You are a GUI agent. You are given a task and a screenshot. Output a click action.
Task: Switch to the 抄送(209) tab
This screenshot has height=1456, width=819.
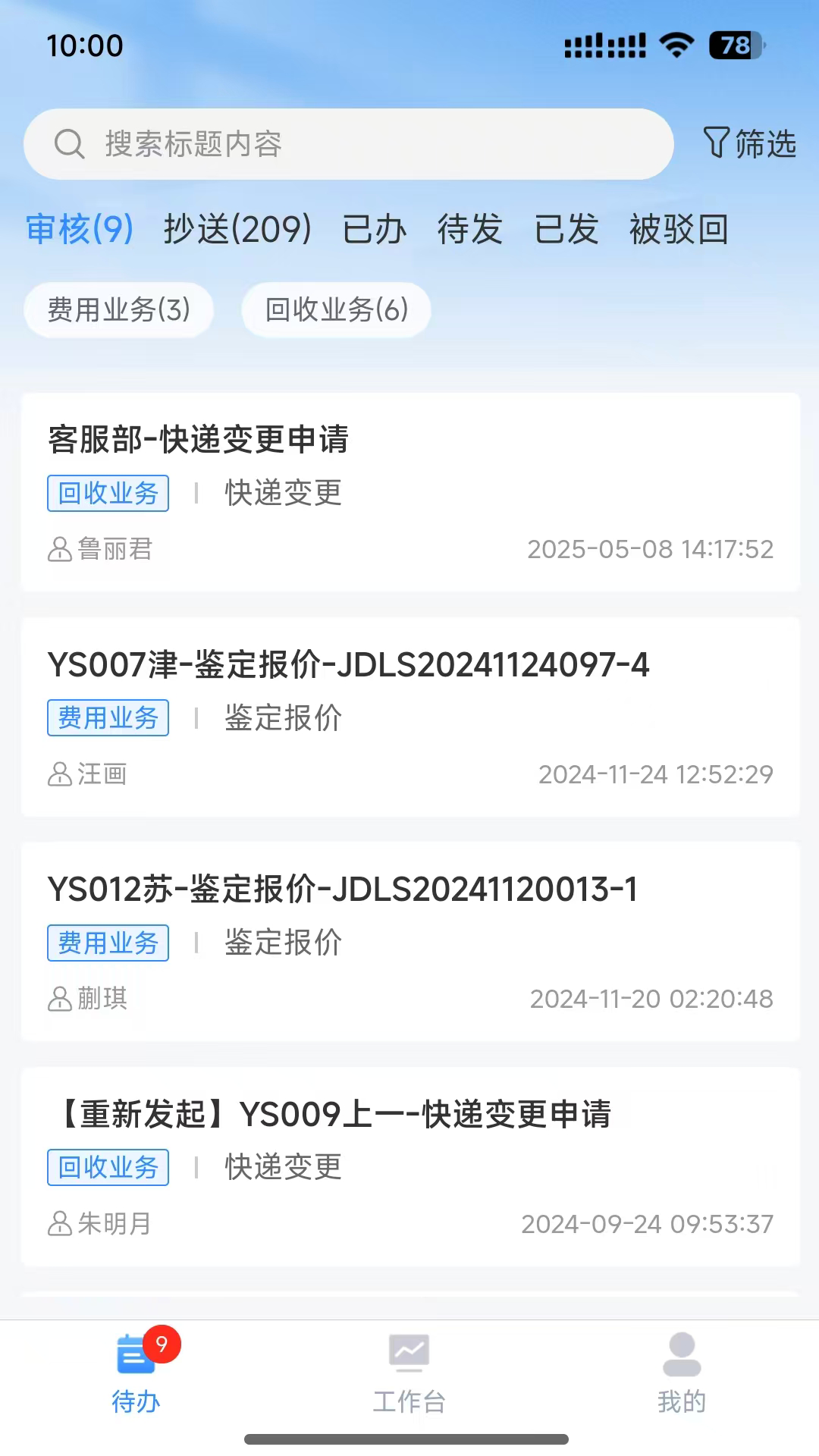(236, 230)
